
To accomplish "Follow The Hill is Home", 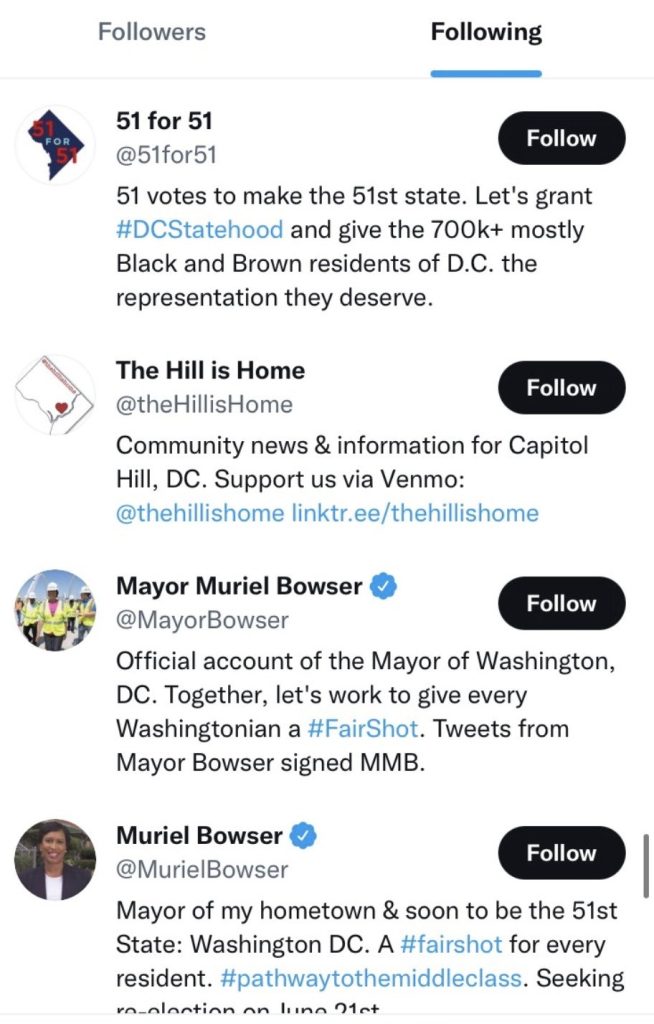I will (x=561, y=388).
